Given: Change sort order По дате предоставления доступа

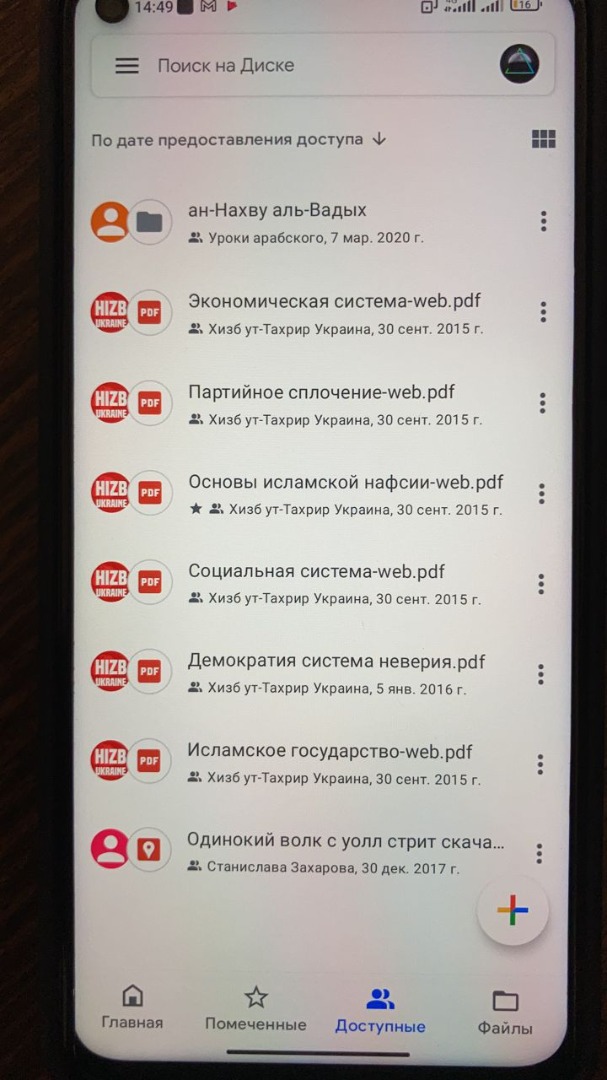Looking at the screenshot, I should (x=238, y=140).
